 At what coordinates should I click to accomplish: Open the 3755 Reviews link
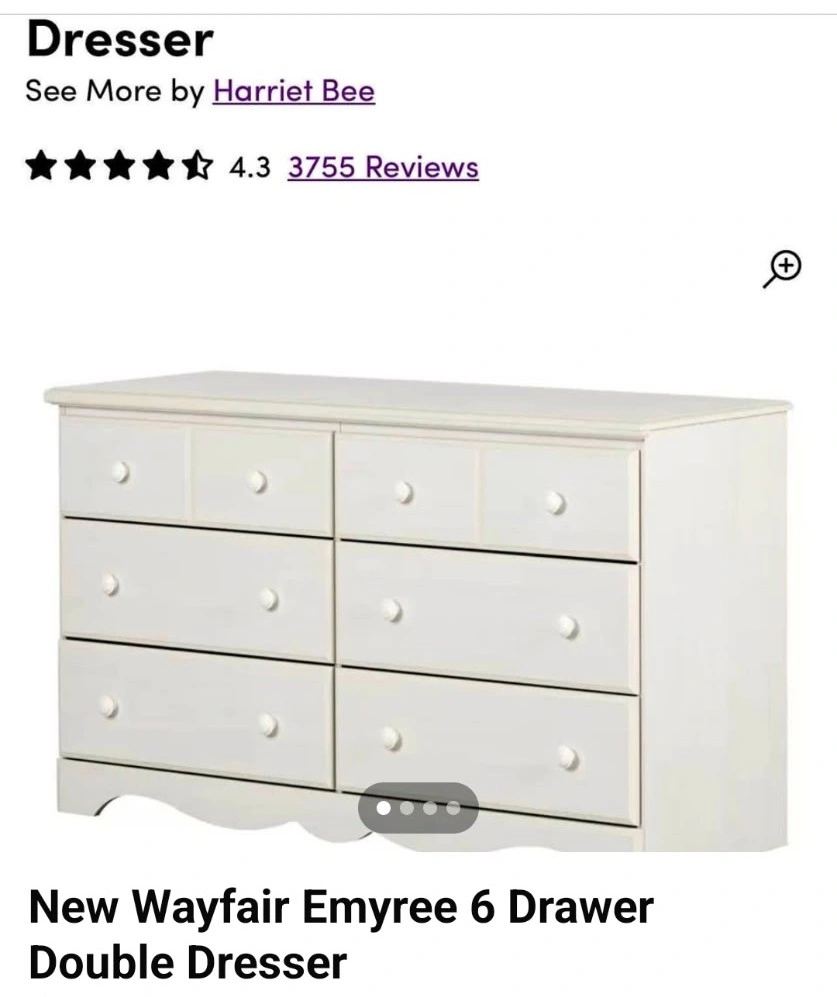pyautogui.click(x=383, y=167)
